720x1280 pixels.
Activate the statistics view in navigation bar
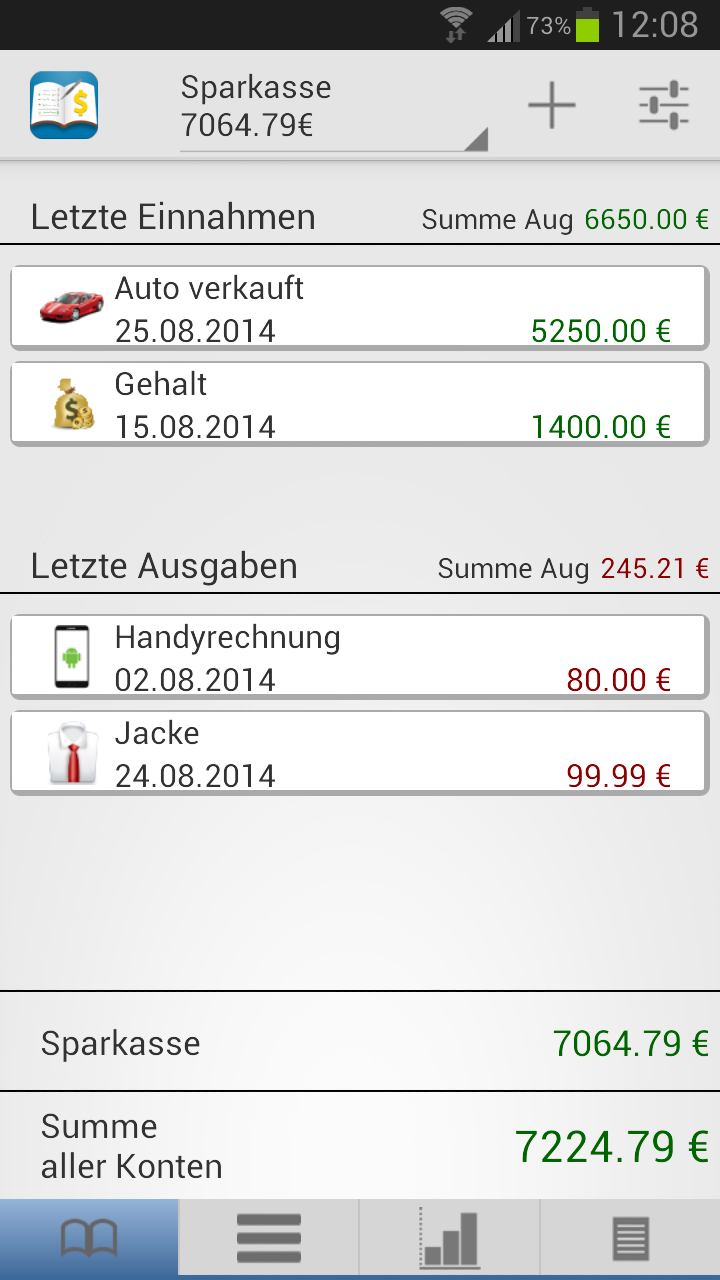coord(450,1237)
